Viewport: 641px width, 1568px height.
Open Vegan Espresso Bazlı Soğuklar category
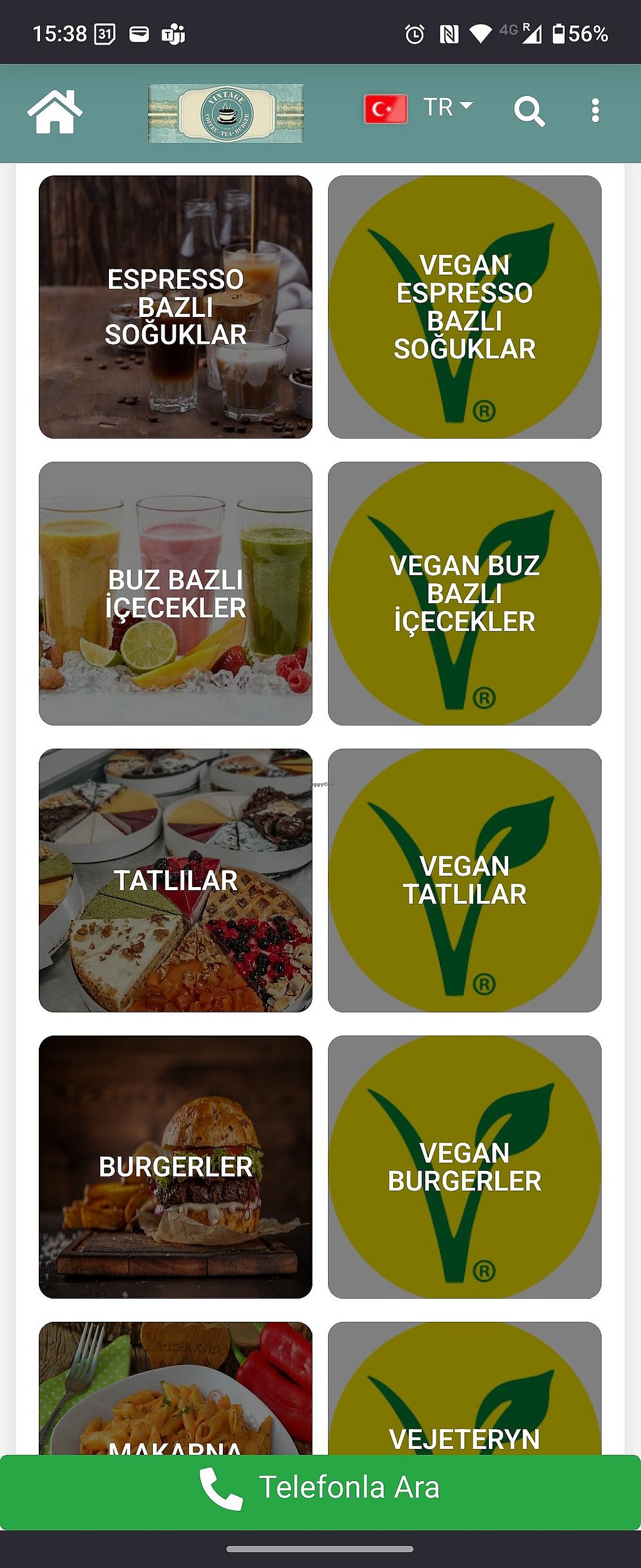click(x=464, y=306)
